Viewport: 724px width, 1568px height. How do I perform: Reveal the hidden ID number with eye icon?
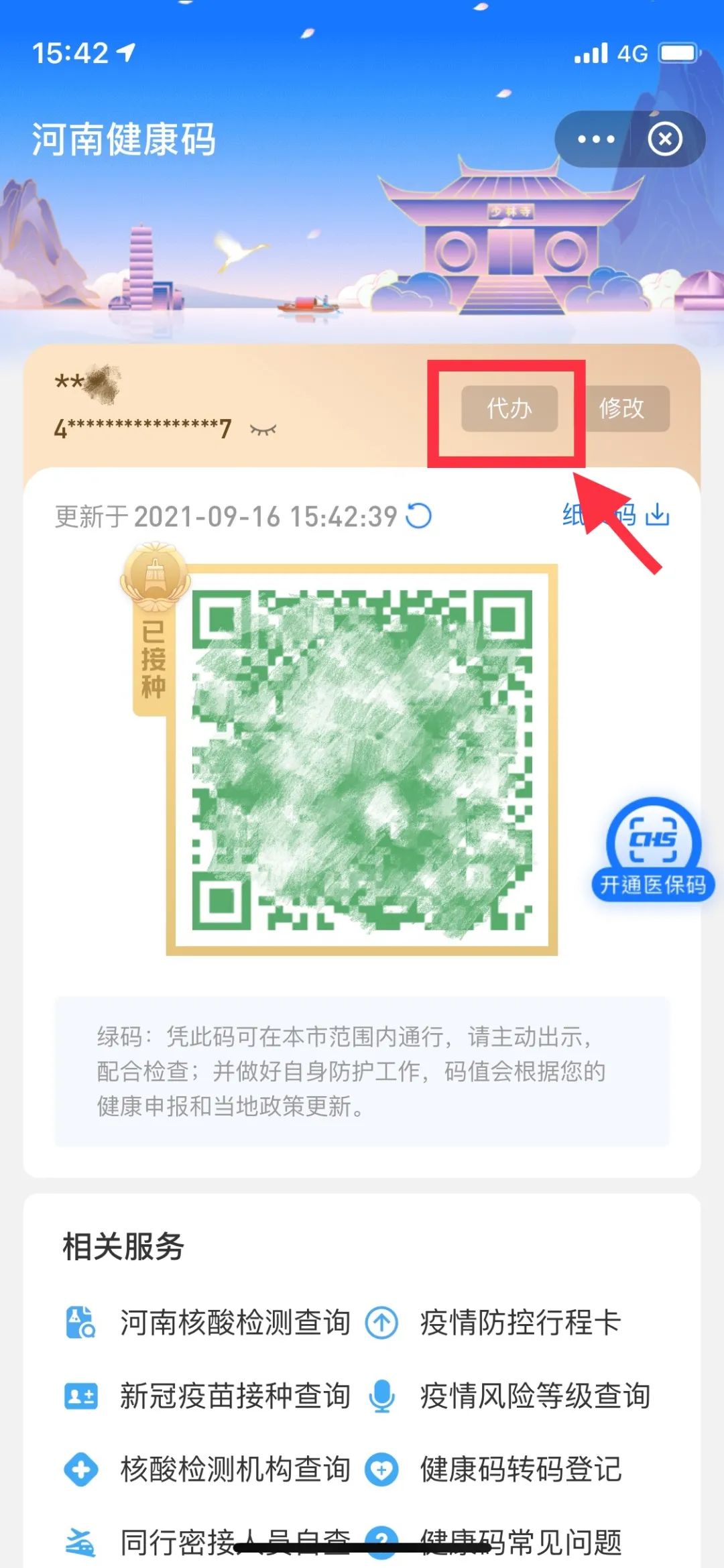coord(263,430)
